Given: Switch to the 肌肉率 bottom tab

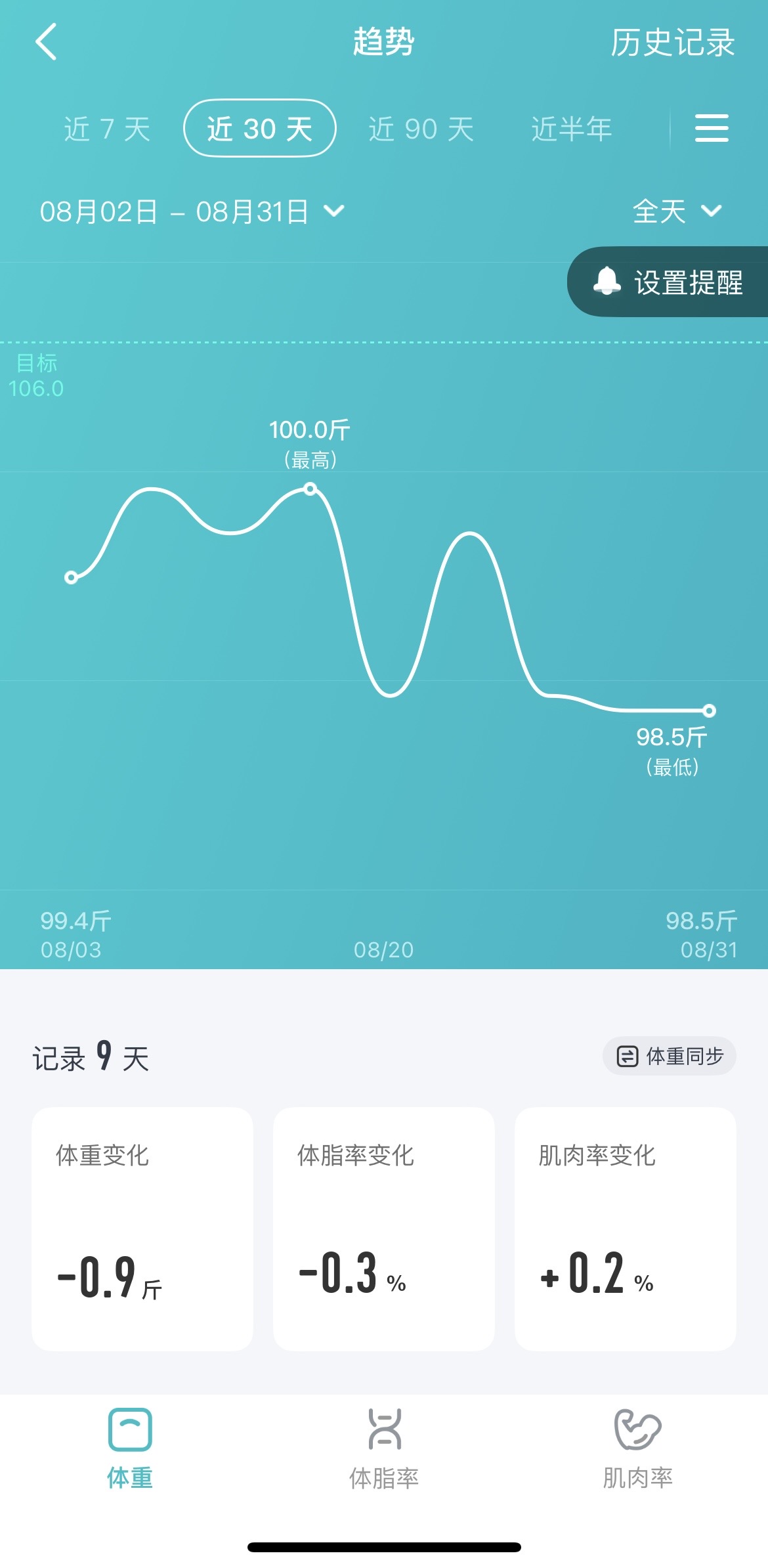Looking at the screenshot, I should (638, 1448).
